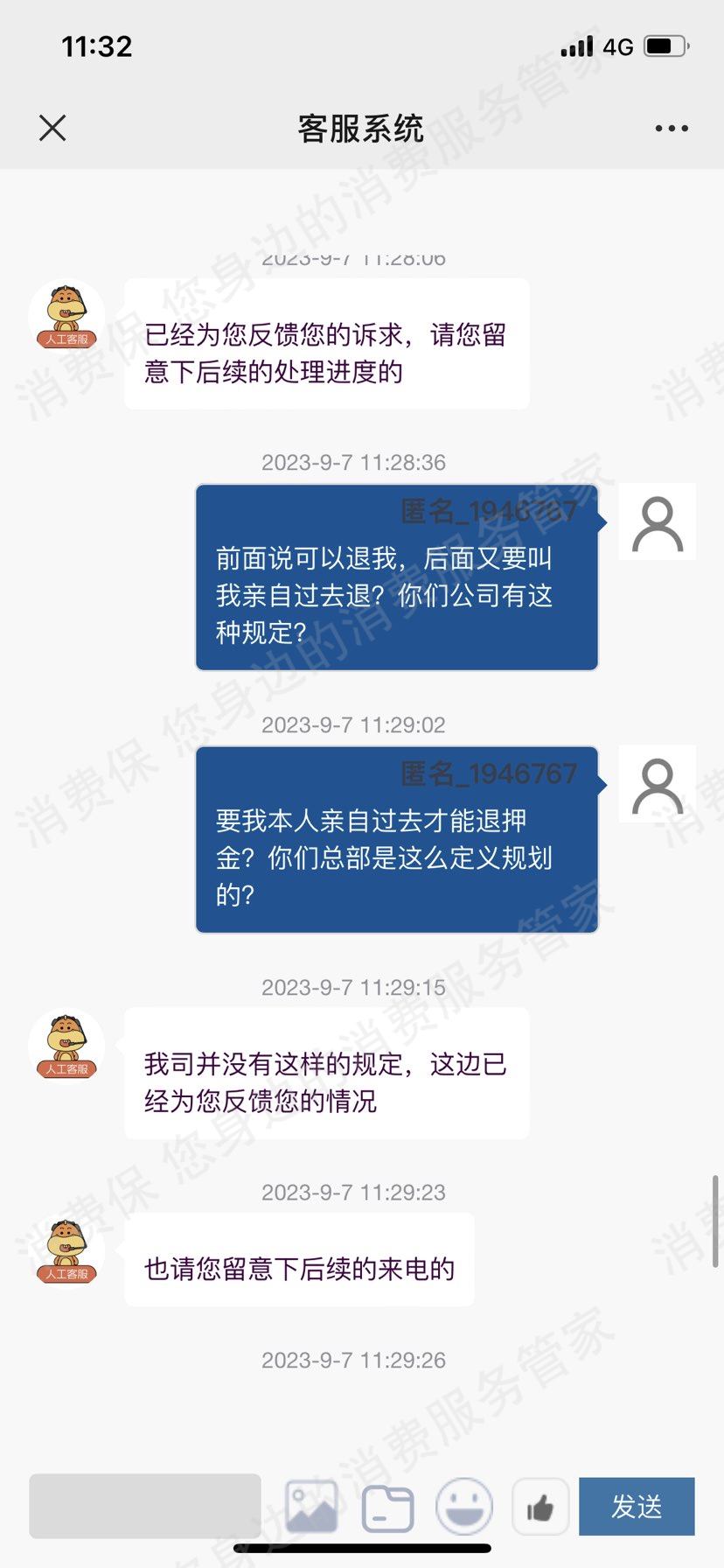This screenshot has width=724, height=1568.
Task: Click the user avatar next to 11:29:02 message
Action: [657, 785]
